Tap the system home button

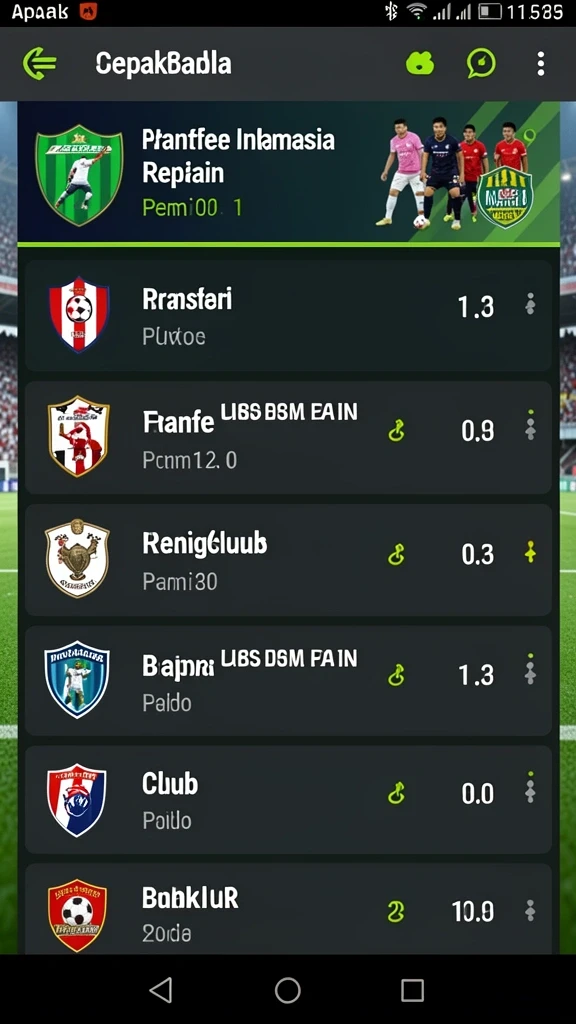coord(287,990)
